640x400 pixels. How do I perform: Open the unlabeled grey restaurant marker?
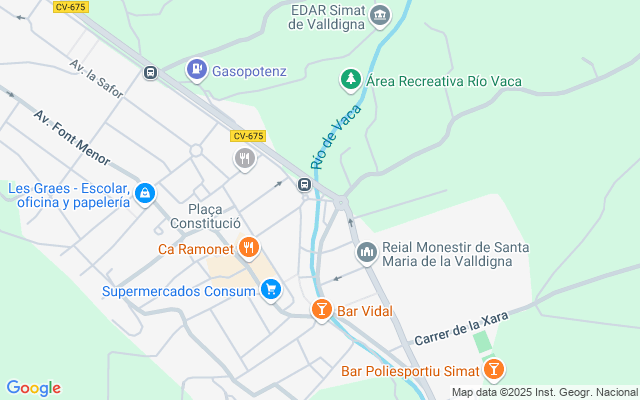click(245, 158)
